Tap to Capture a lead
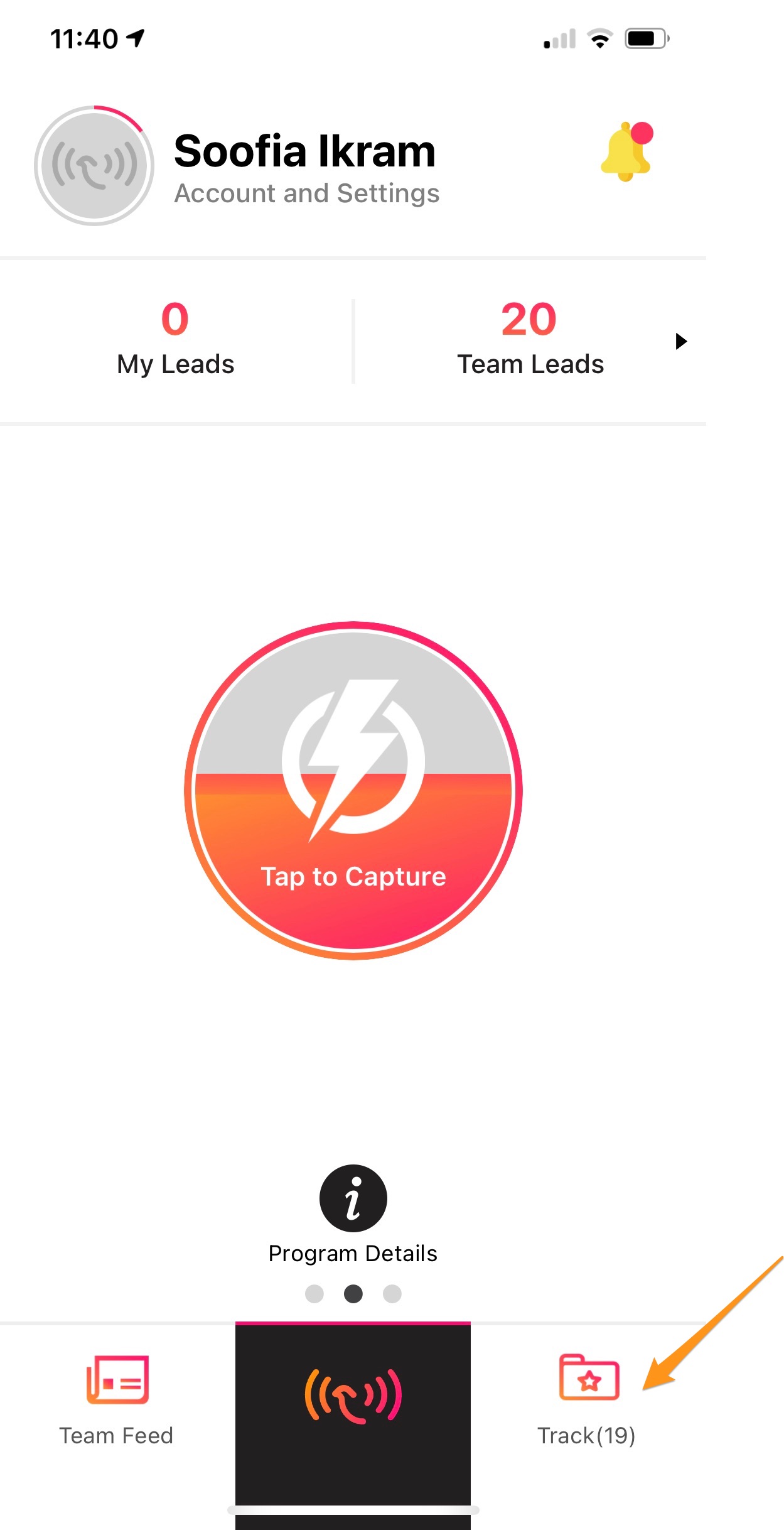Image resolution: width=784 pixels, height=1530 pixels. click(x=353, y=790)
